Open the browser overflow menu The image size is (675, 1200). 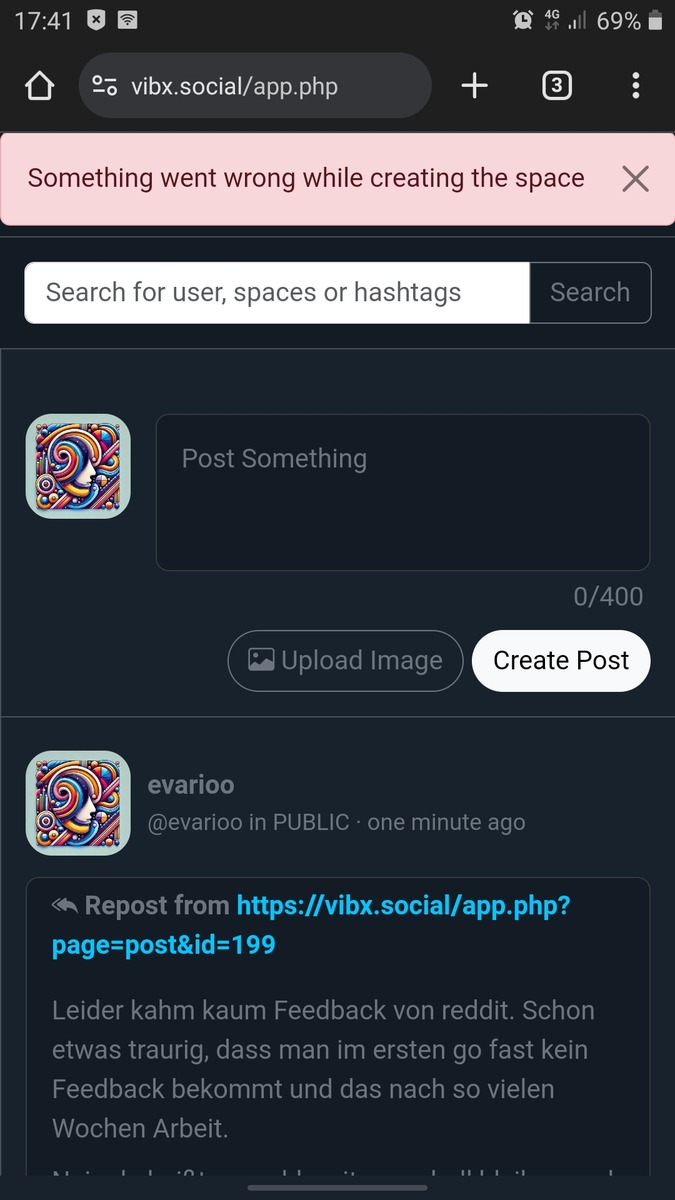pos(635,86)
